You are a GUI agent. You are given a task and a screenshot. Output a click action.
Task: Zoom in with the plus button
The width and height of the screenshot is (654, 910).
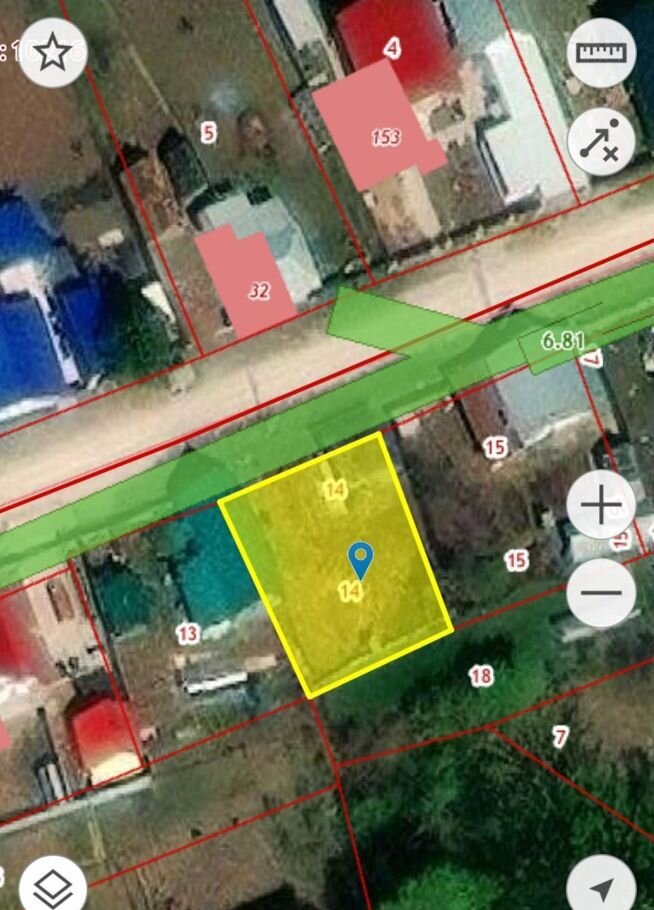tap(601, 505)
